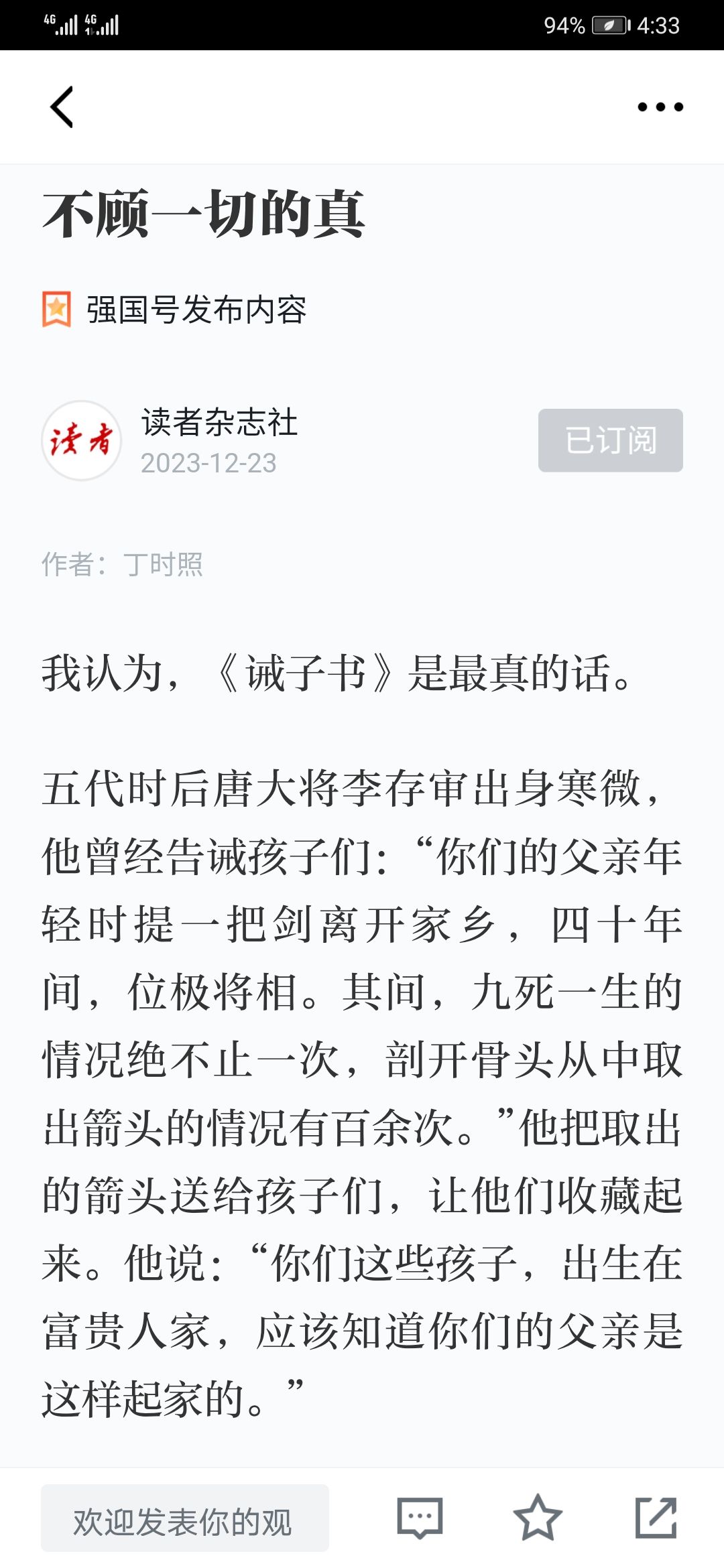View the article's comments
724x1568 pixels.
point(420,1518)
